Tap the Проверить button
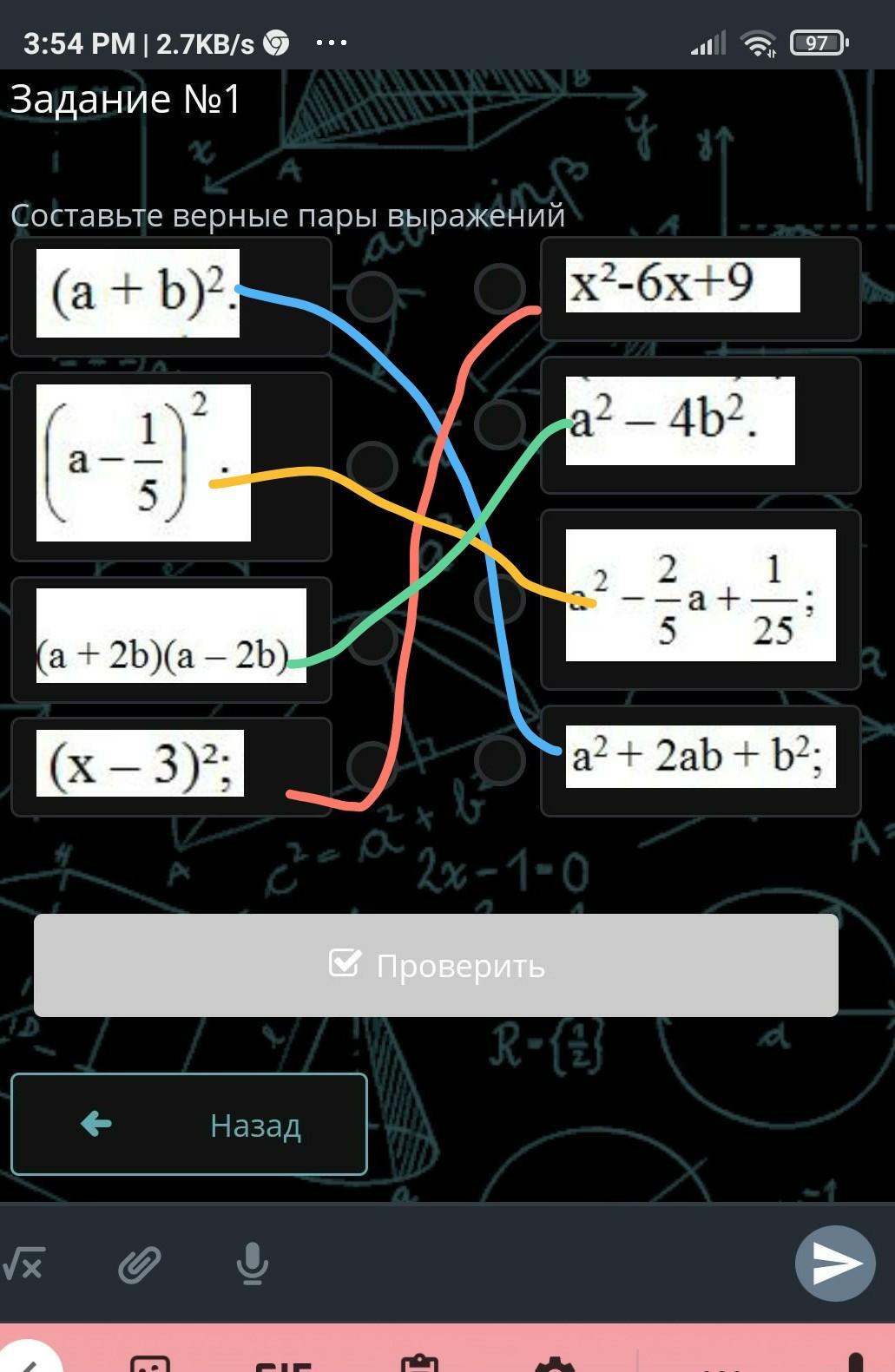895x1372 pixels. (436, 965)
